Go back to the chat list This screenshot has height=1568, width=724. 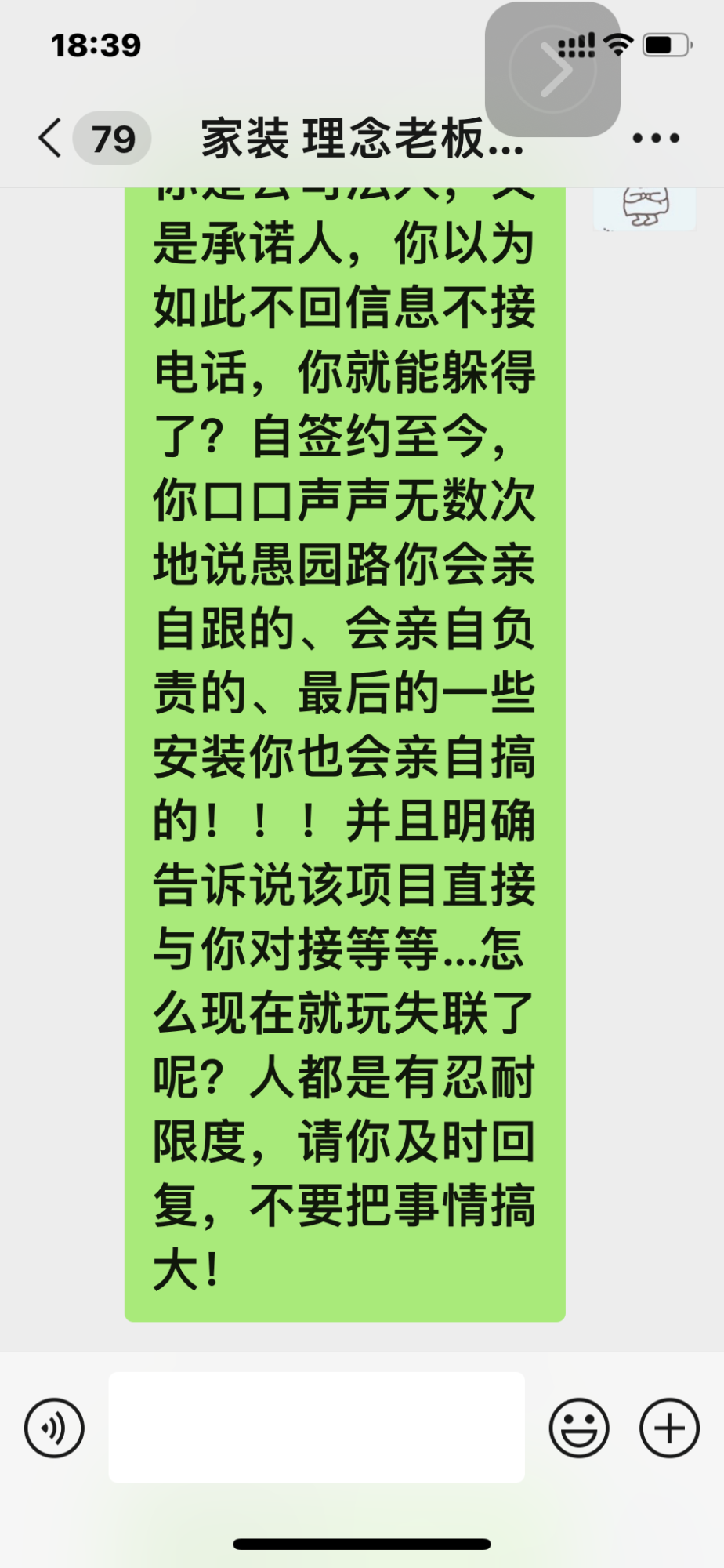52,139
